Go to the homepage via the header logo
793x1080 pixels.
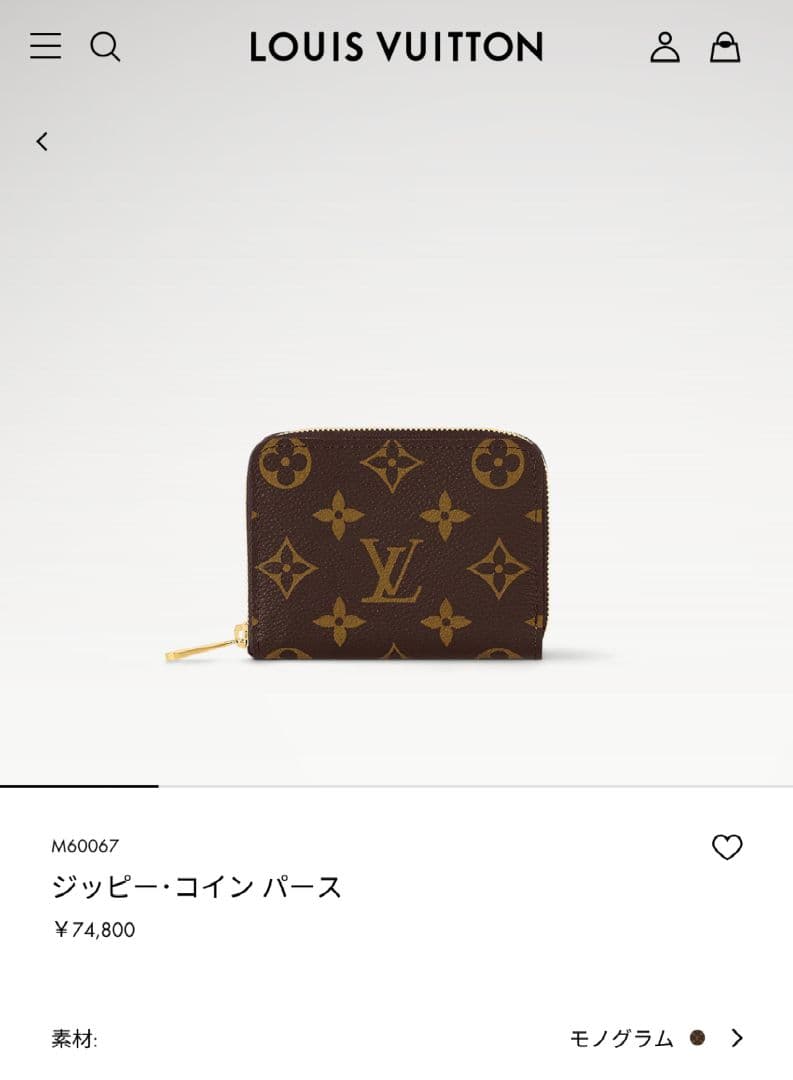point(396,47)
